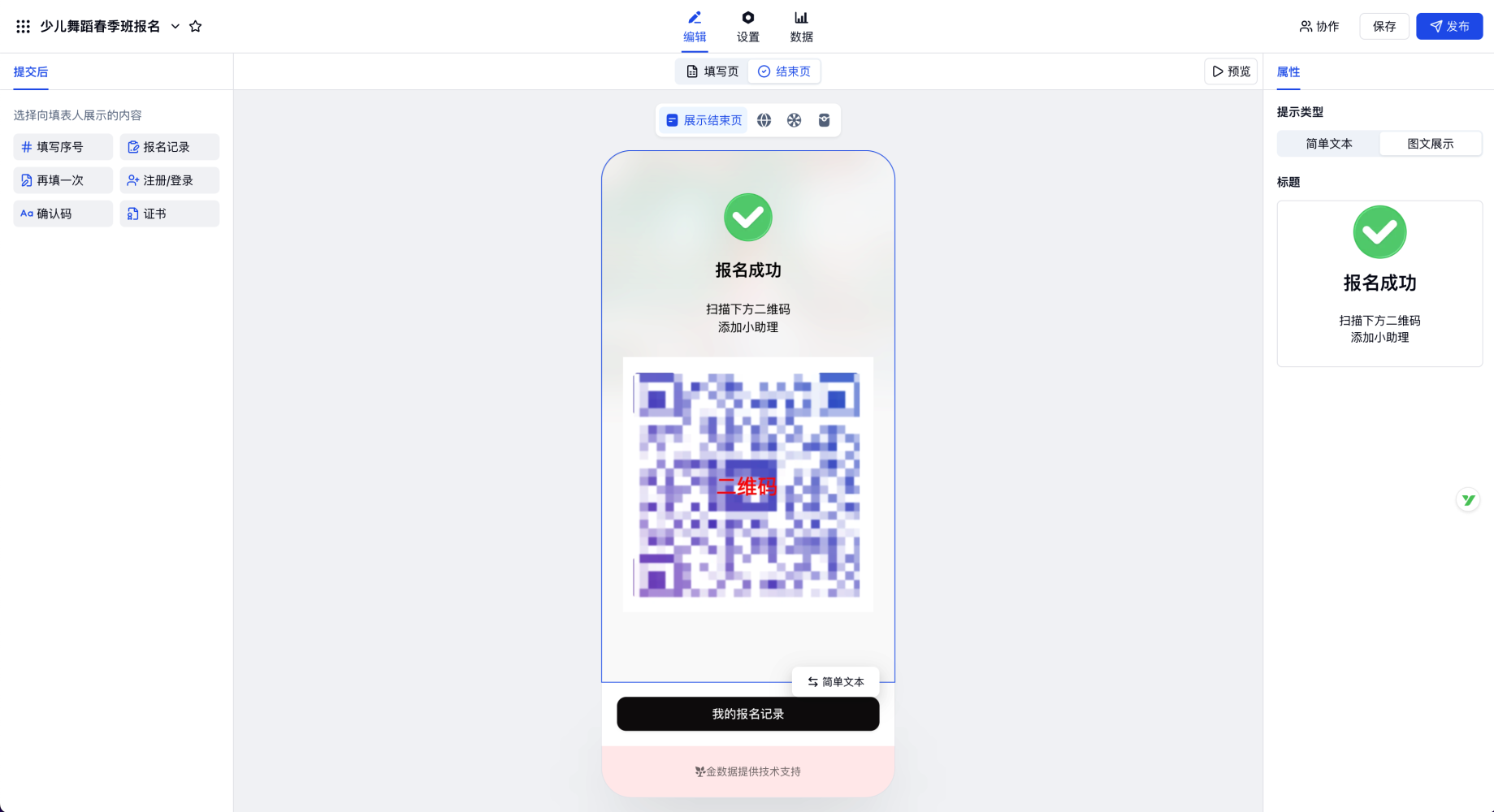Viewport: 1494px width, 812px height.
Task: Switch to the 数据 tab
Action: 801,27
